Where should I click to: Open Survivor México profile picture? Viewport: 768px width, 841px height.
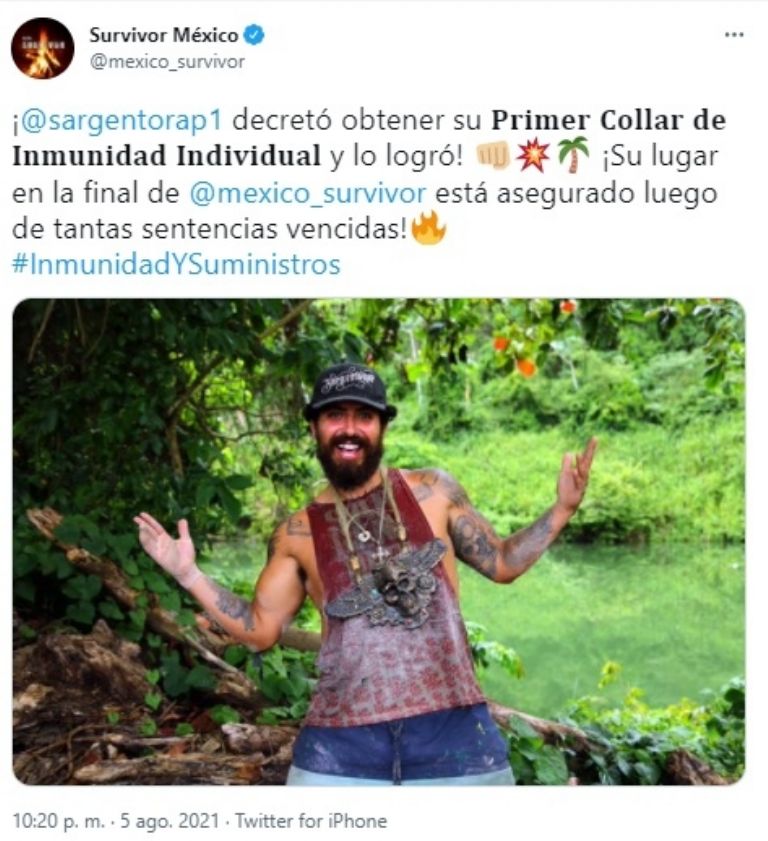pyautogui.click(x=42, y=48)
